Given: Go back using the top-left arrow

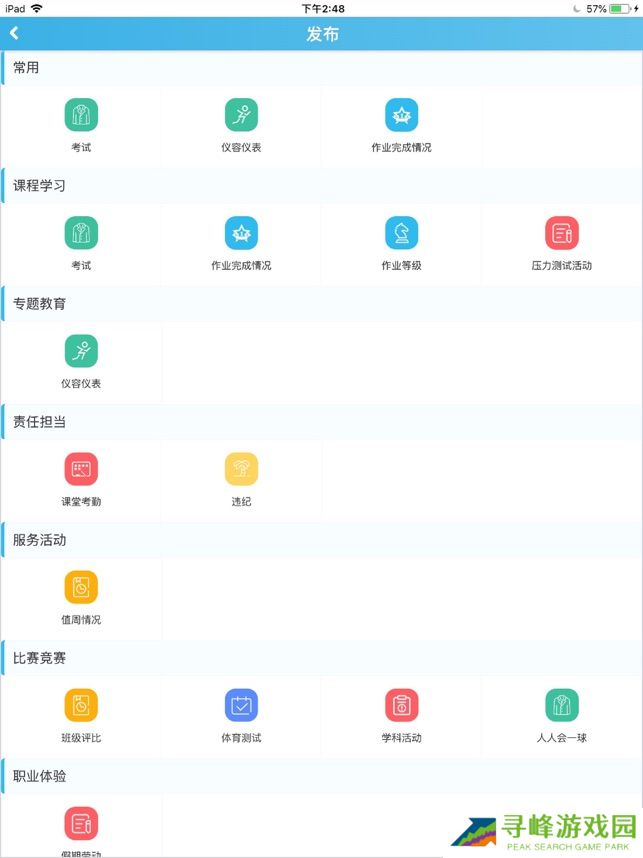Looking at the screenshot, I should click(x=14, y=33).
